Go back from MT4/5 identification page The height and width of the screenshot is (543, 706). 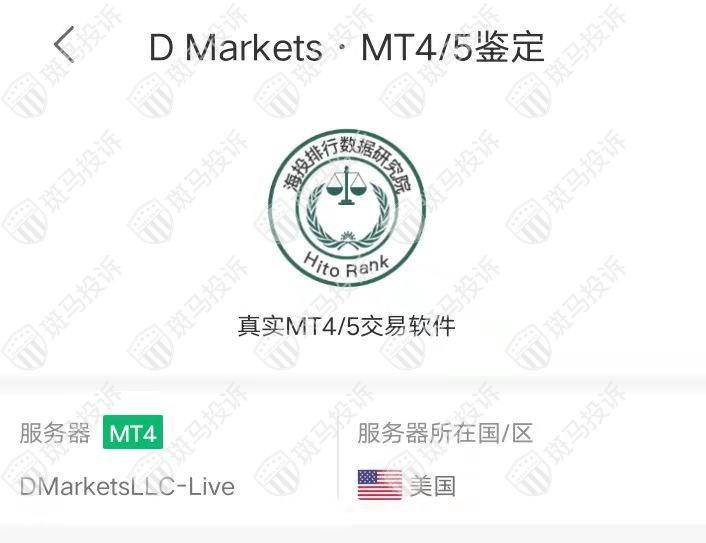tap(64, 46)
